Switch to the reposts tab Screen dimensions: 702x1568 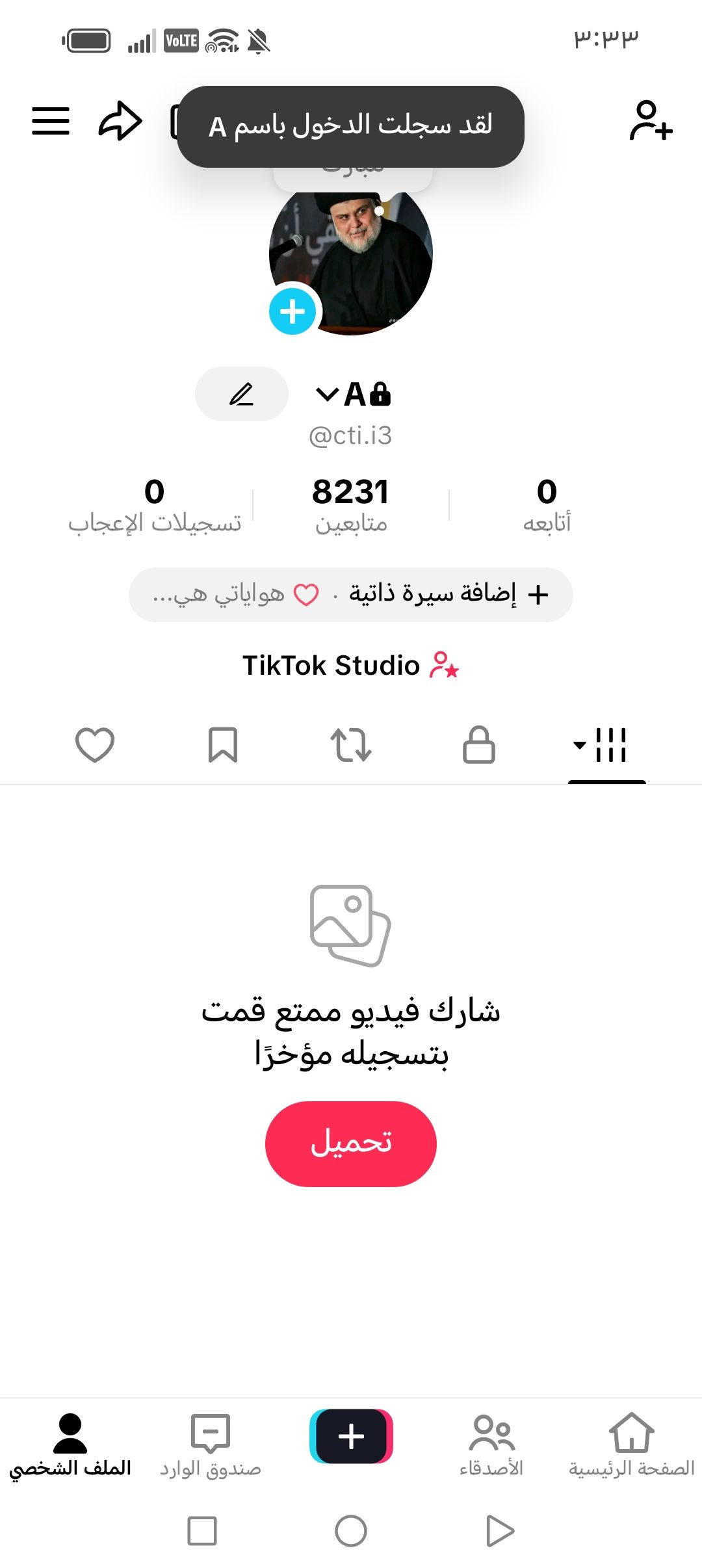coord(351,744)
